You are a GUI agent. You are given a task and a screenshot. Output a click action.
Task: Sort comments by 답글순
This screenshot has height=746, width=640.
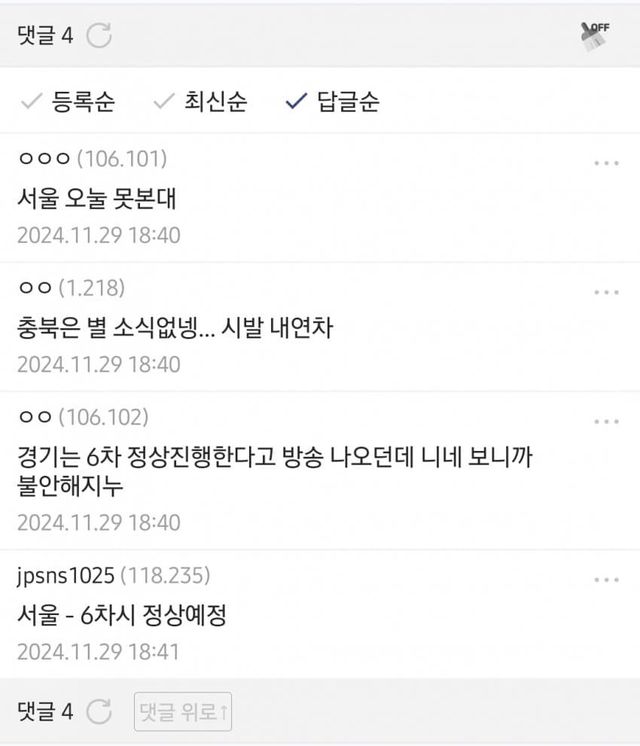333,101
